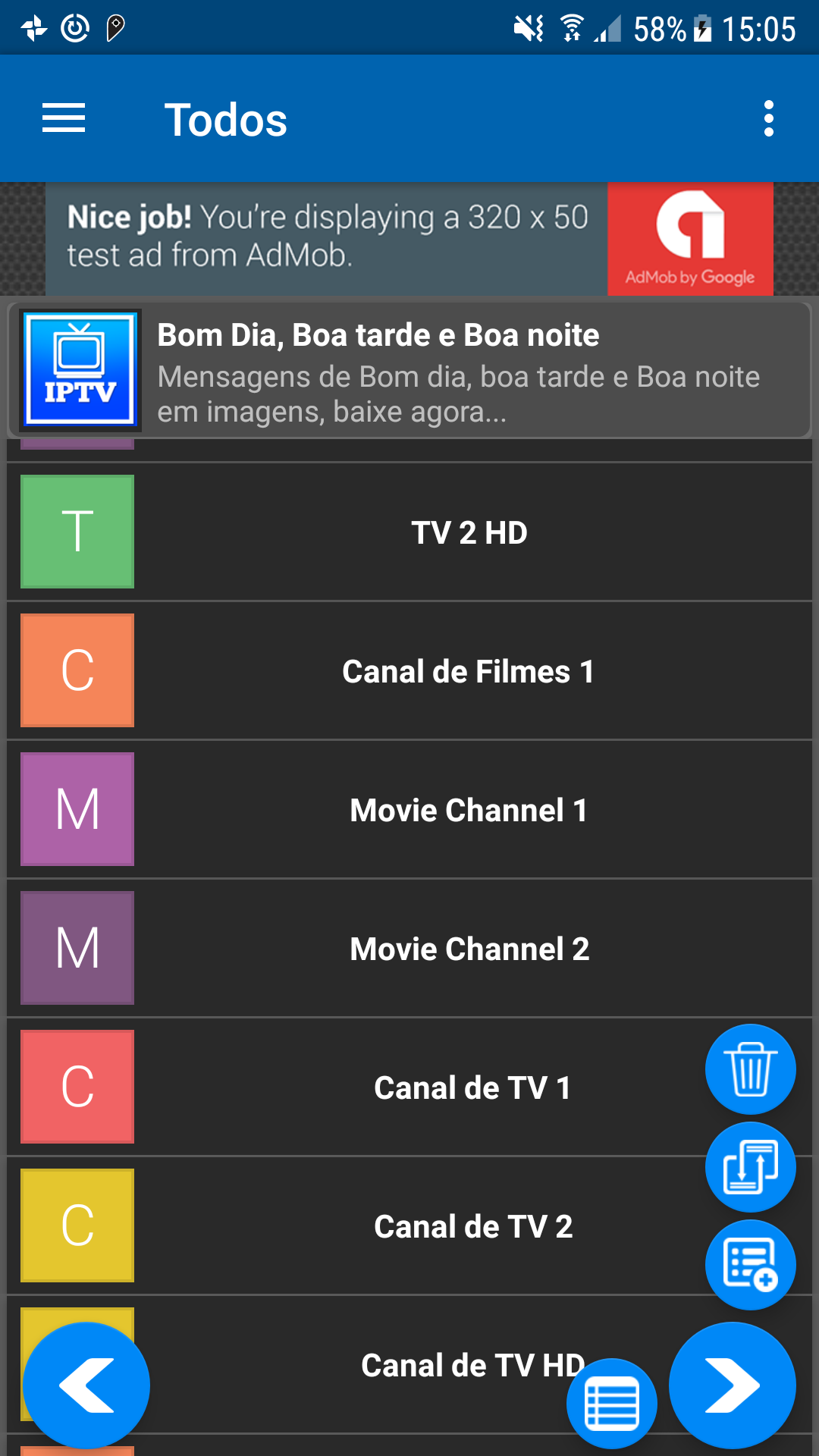
Task: Open the Bom Dia, Boa tarde ad card
Action: click(409, 371)
